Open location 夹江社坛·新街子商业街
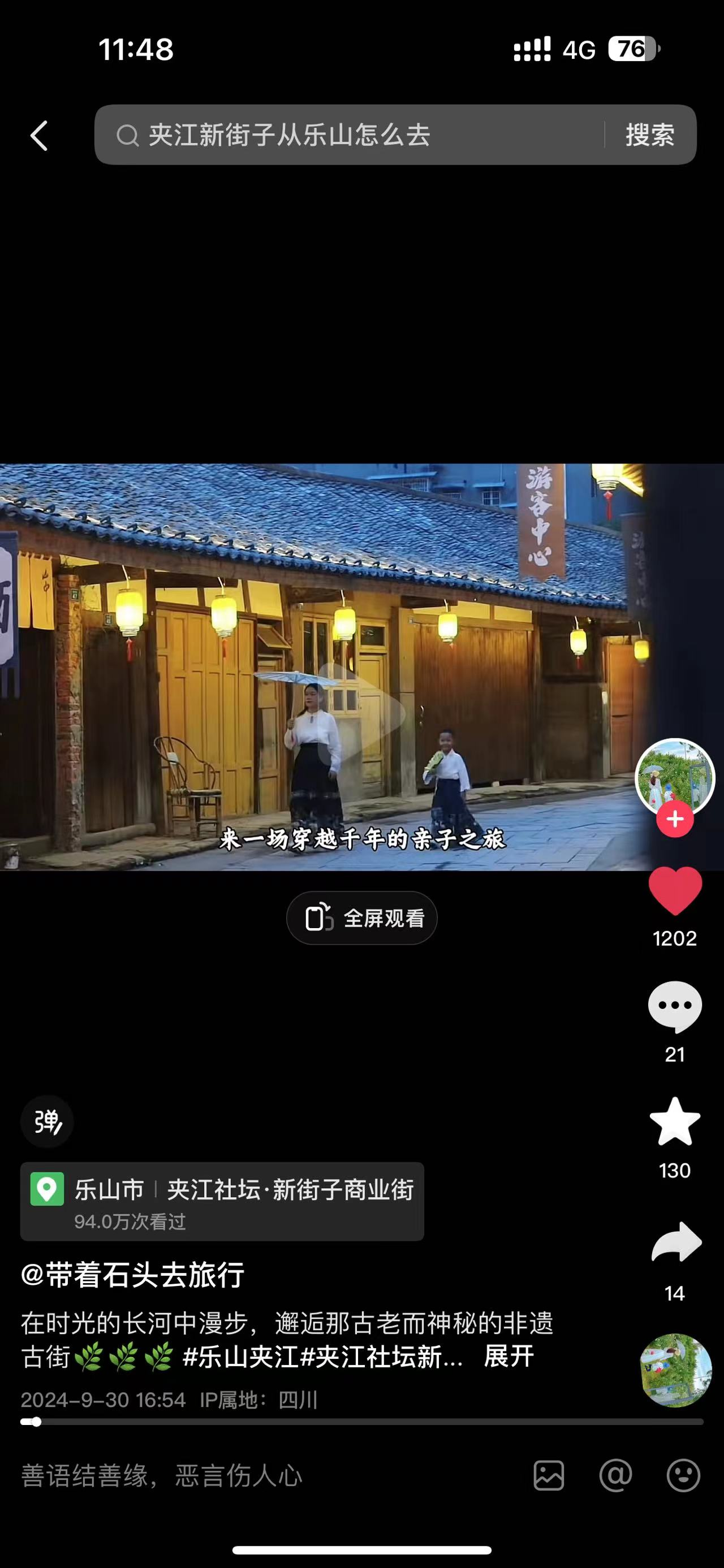This screenshot has width=724, height=1568. pyautogui.click(x=222, y=1201)
